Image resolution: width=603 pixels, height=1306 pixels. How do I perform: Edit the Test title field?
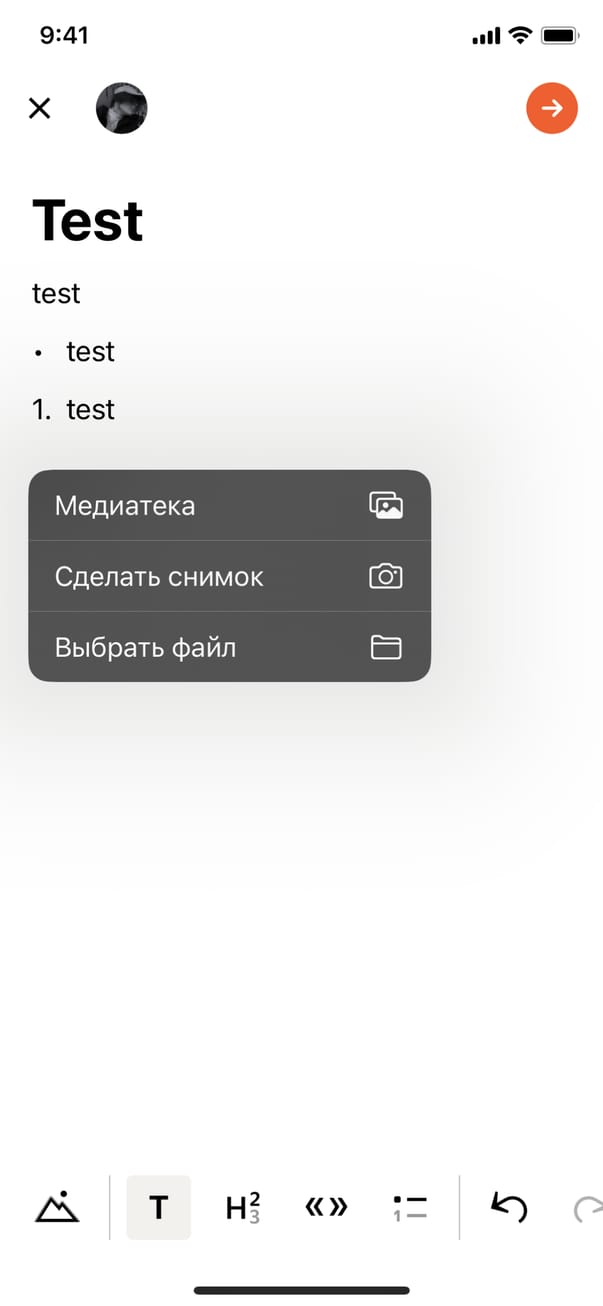point(88,220)
